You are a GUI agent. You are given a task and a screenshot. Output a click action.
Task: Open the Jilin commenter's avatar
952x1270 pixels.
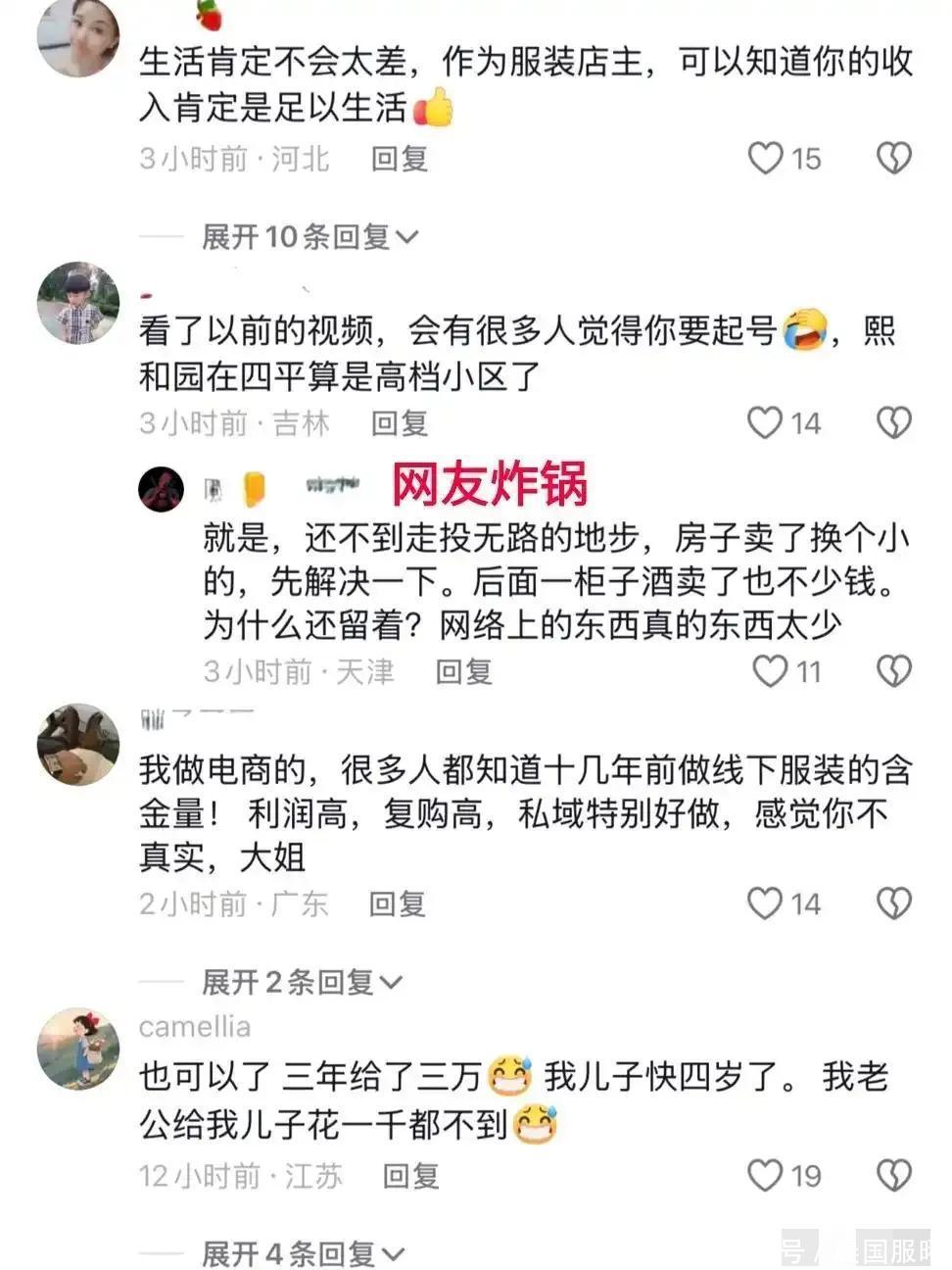click(x=77, y=303)
